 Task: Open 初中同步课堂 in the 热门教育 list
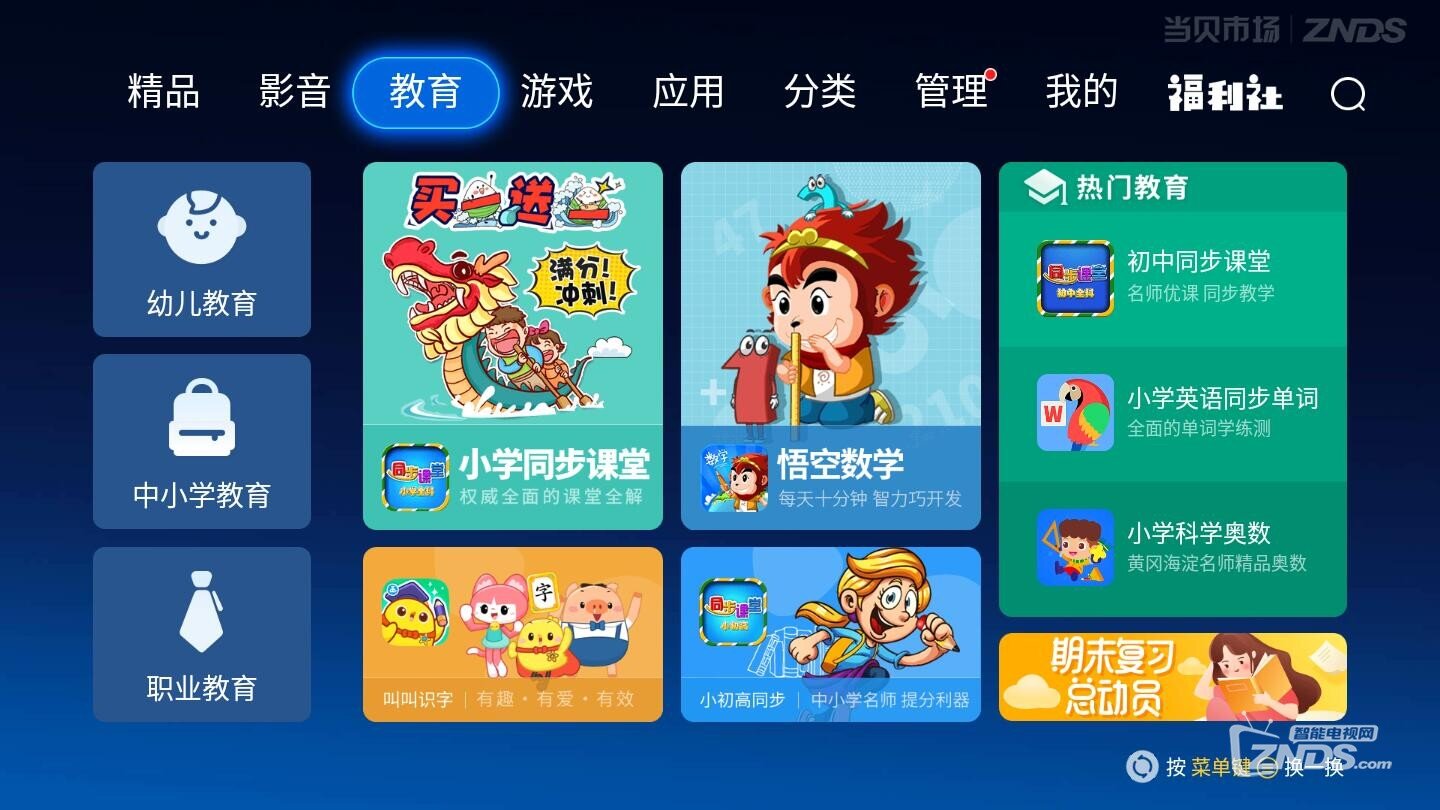(1172, 278)
